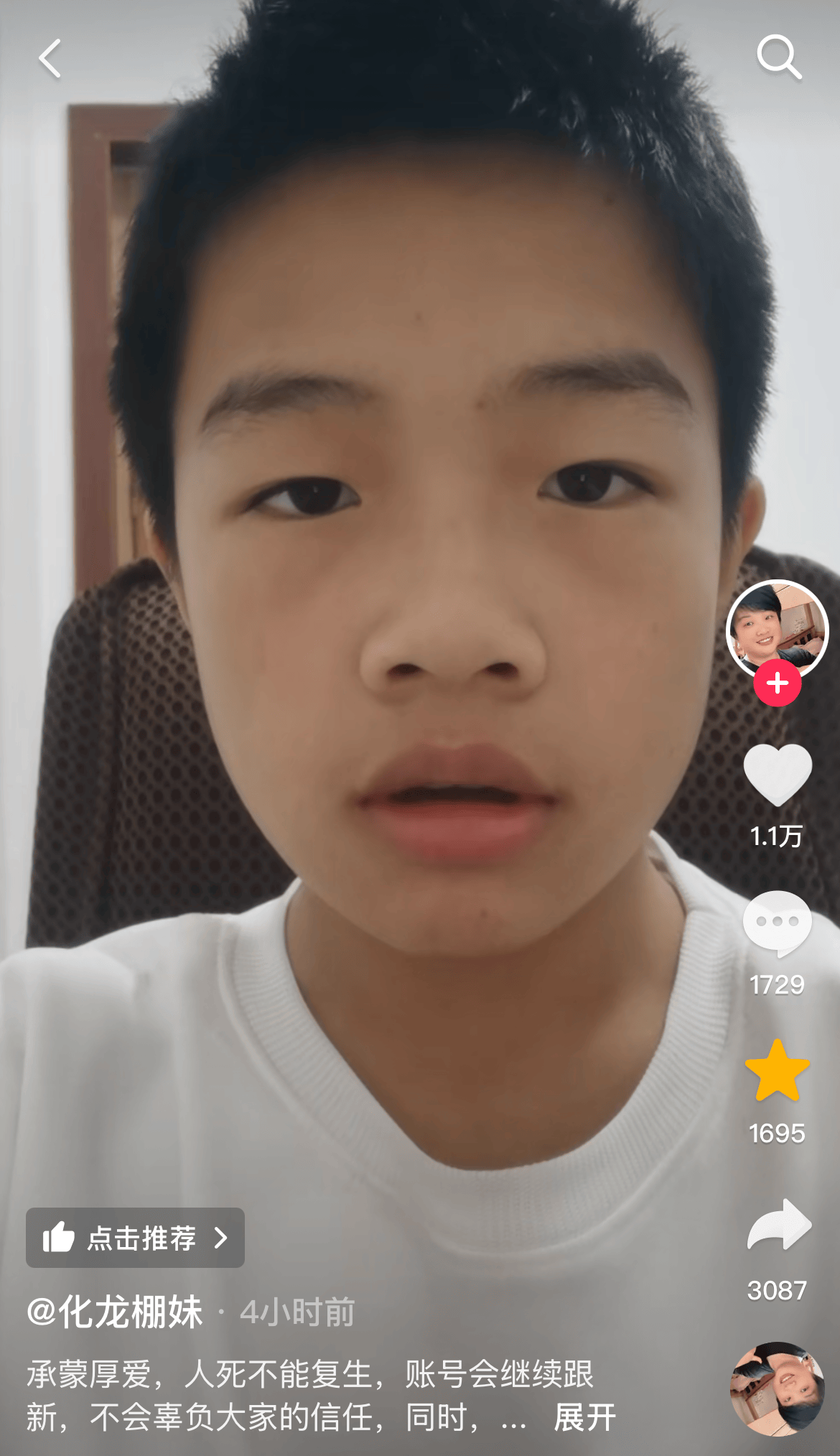The height and width of the screenshot is (1456, 840).
Task: Tap the 点击推荐 recommend button
Action: (x=135, y=1238)
